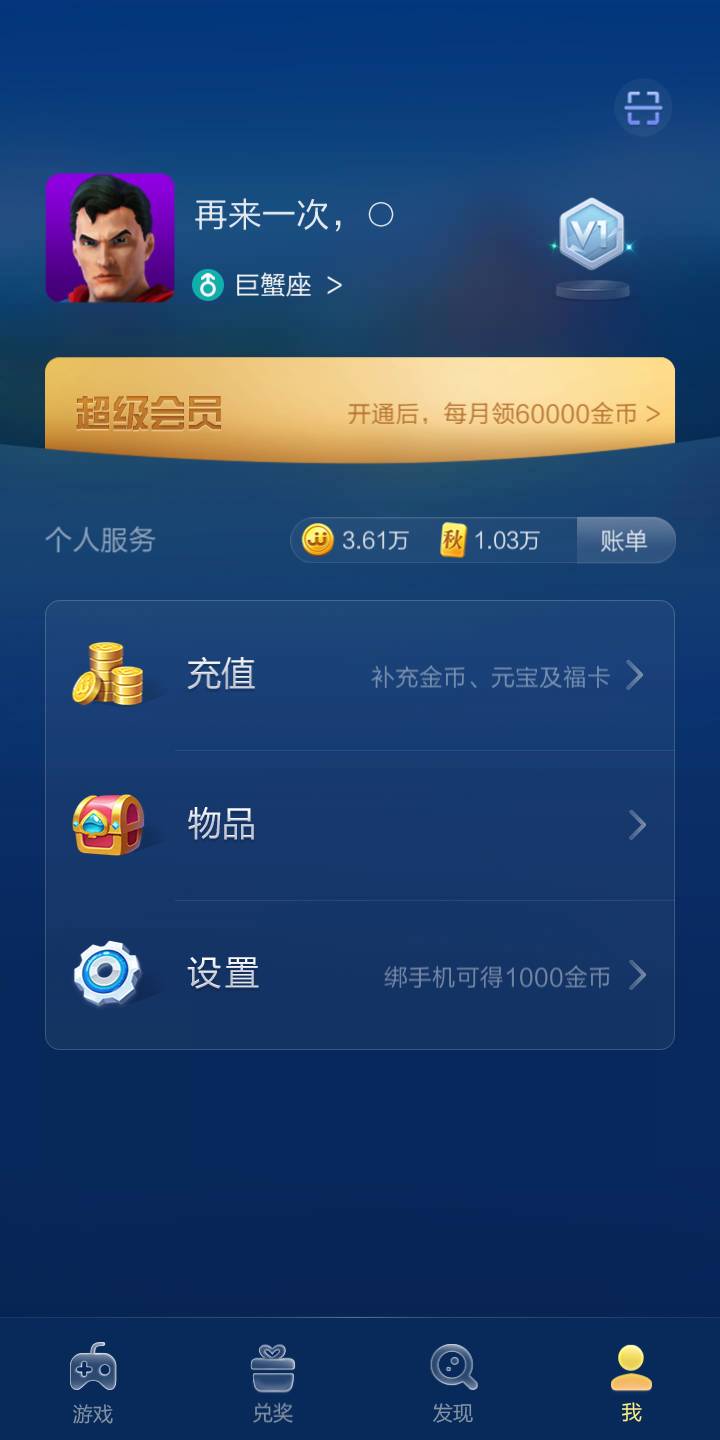Open the QR code scanner icon
720x1440 pixels.
point(643,108)
